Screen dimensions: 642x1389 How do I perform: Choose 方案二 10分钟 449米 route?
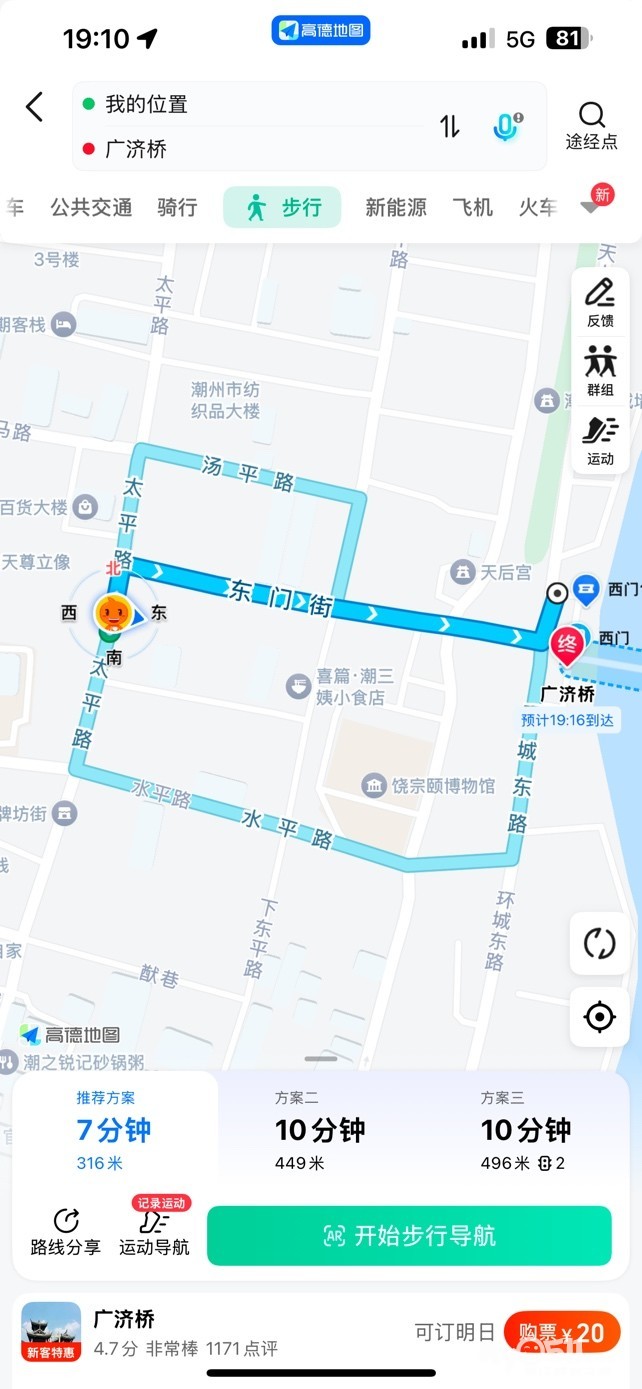tap(320, 1130)
